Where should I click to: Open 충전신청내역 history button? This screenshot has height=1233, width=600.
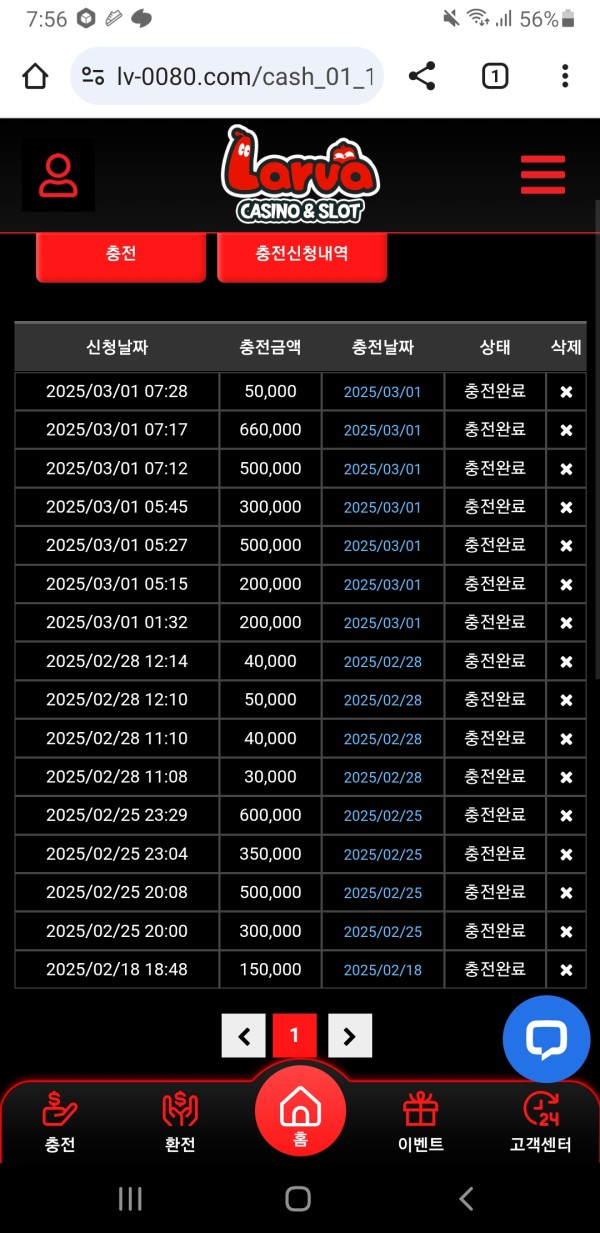[301, 254]
